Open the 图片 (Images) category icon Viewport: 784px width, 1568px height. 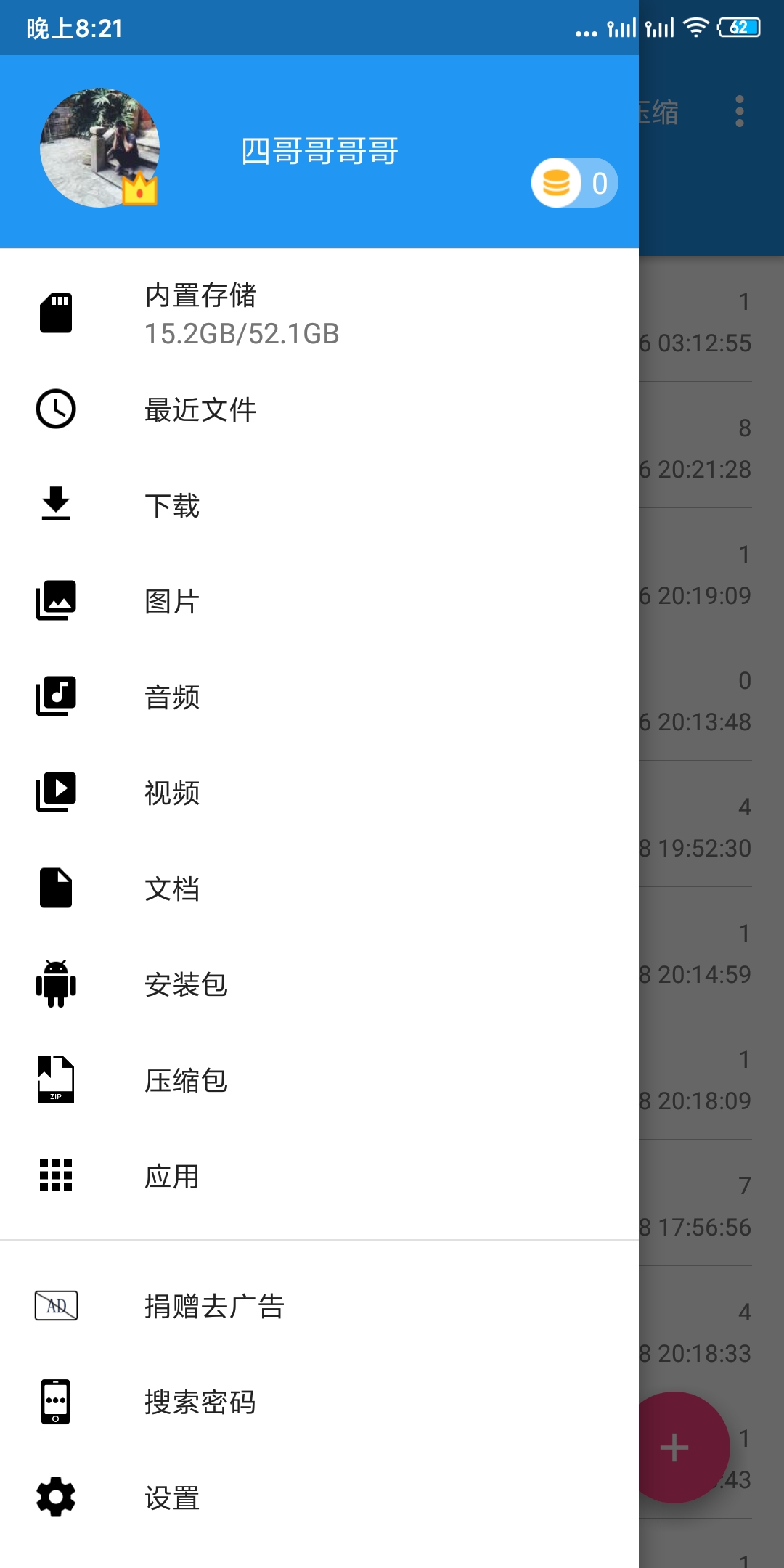56,600
